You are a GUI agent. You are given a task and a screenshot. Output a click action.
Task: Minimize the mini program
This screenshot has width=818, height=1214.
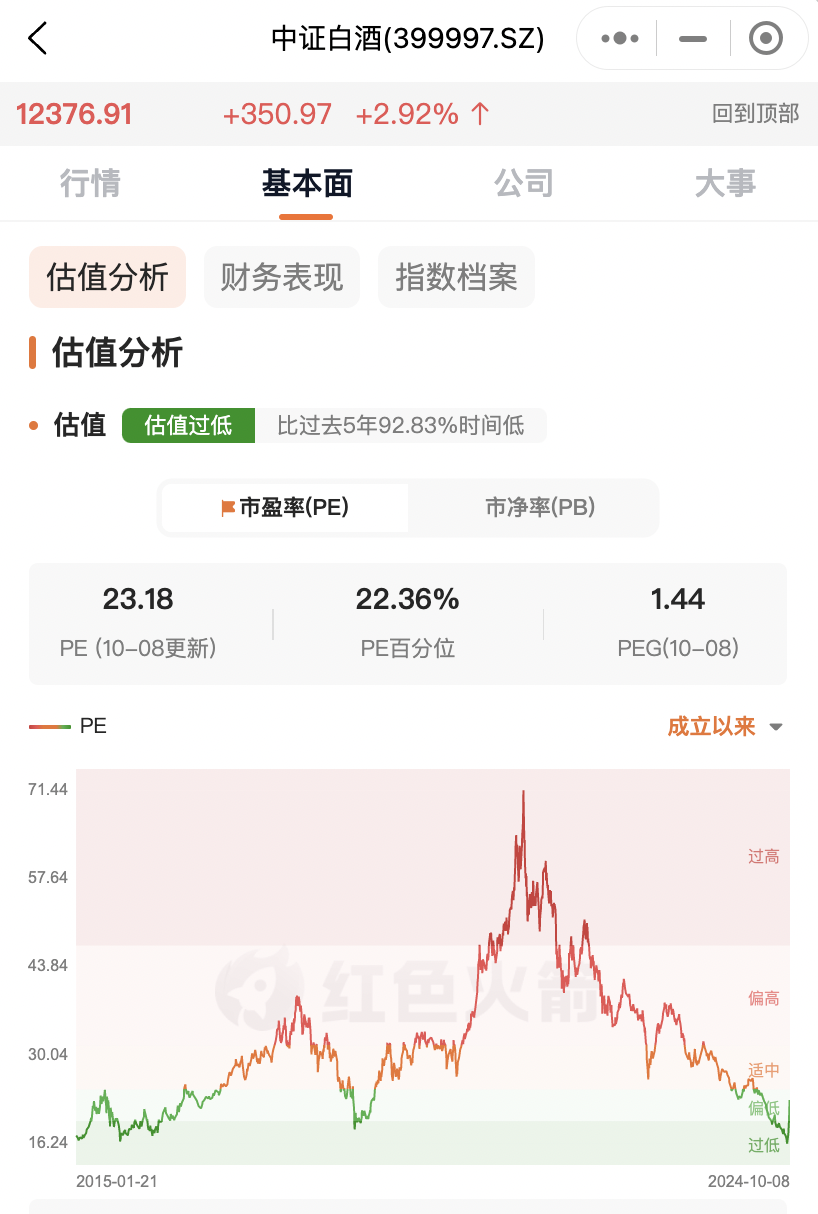coord(693,39)
